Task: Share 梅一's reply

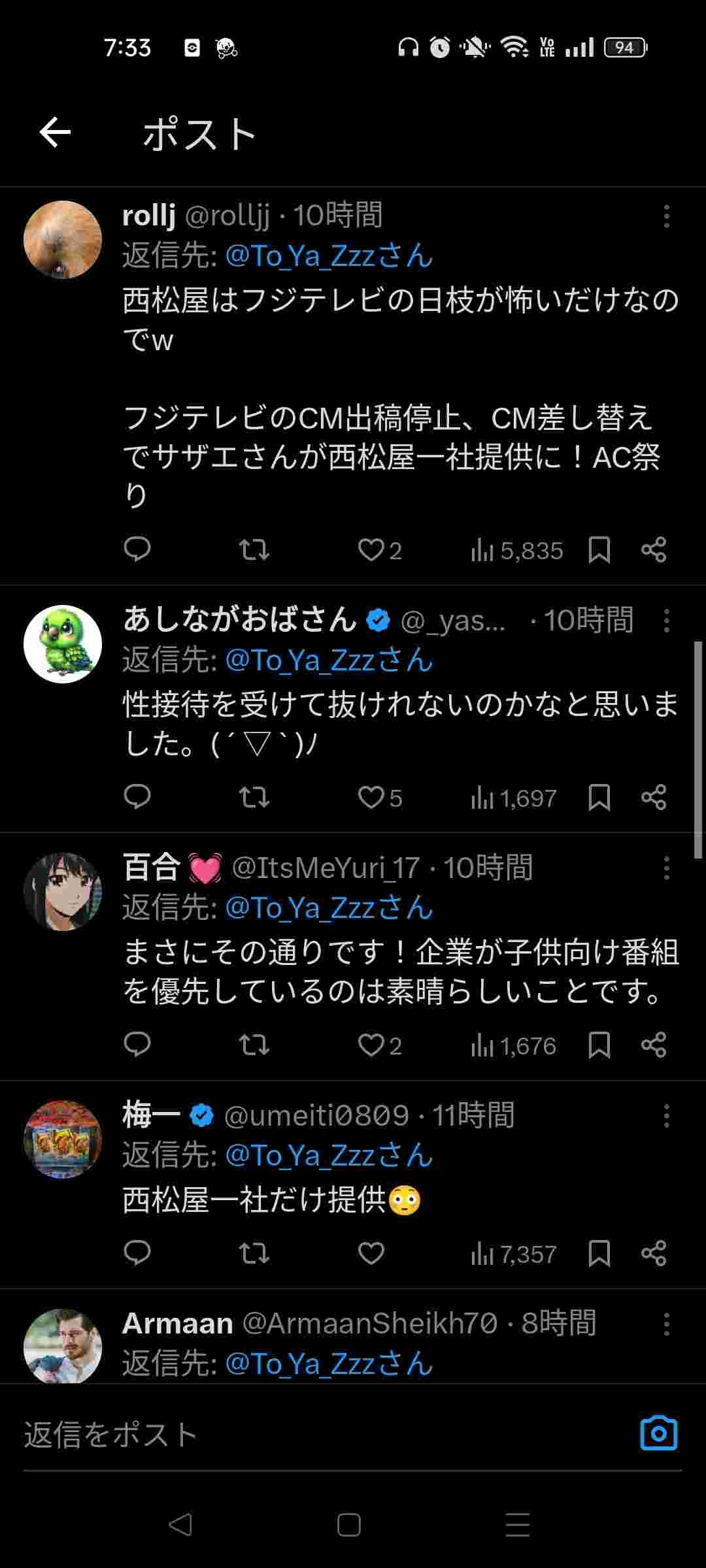Action: click(654, 1253)
